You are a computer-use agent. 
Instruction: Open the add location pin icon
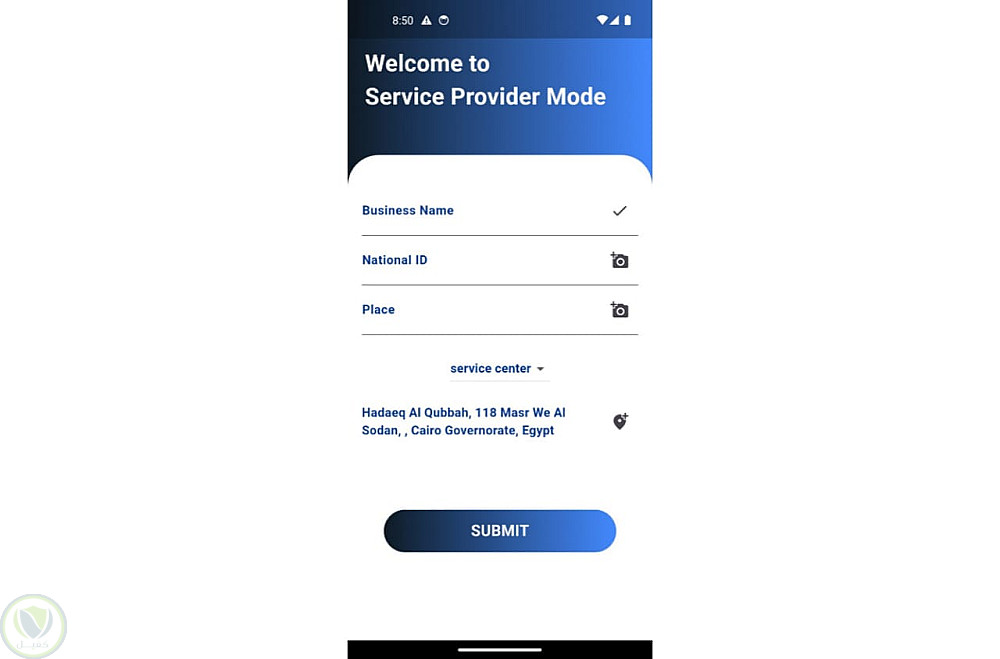(620, 422)
